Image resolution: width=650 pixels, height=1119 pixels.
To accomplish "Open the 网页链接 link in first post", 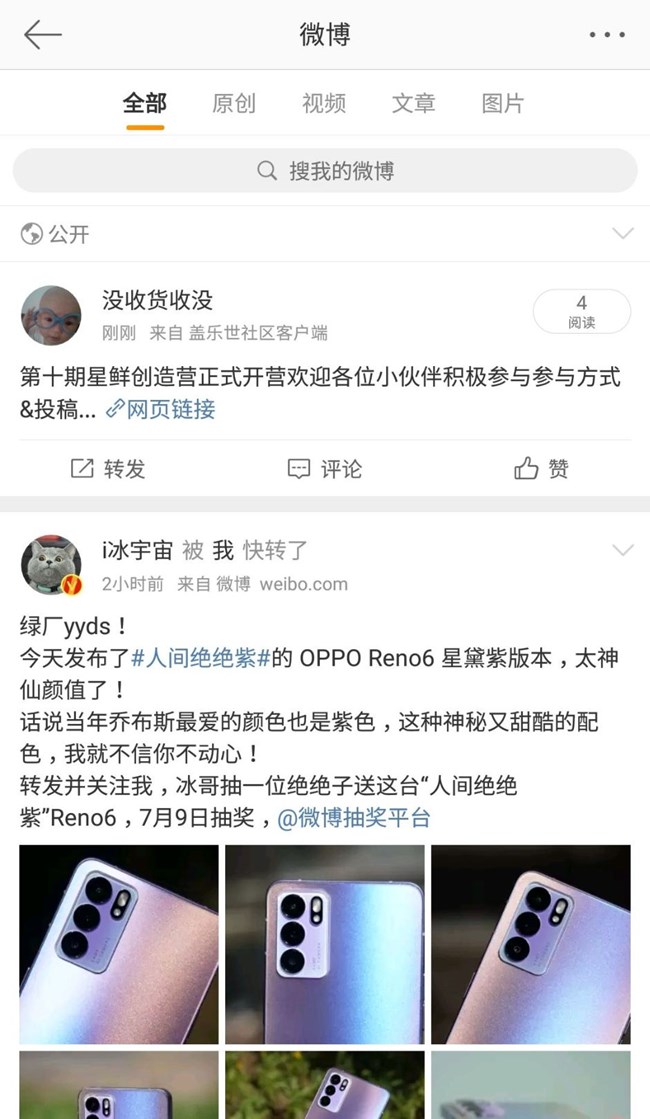I will [161, 409].
